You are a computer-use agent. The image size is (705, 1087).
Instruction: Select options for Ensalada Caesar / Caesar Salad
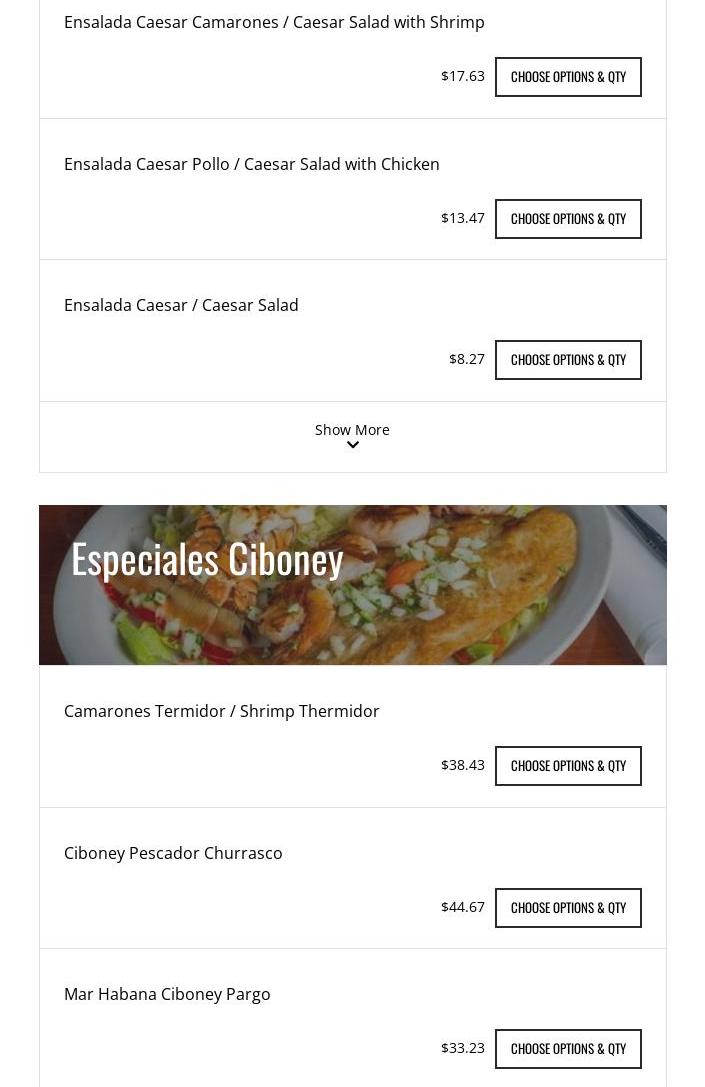568,360
